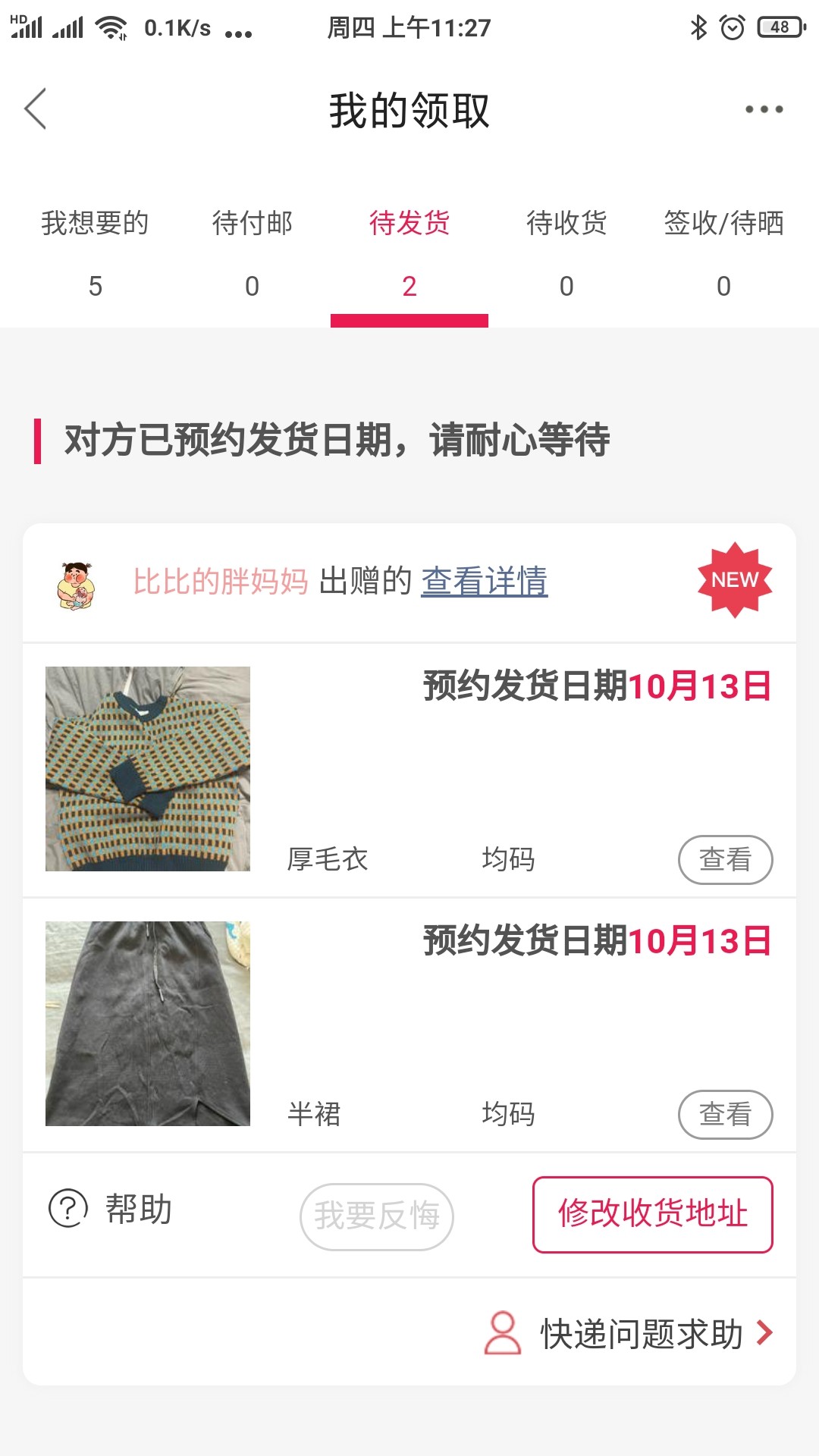Screen dimensions: 819x1456
Task: Tap 查看 for the 半裙 item
Action: tap(725, 1114)
